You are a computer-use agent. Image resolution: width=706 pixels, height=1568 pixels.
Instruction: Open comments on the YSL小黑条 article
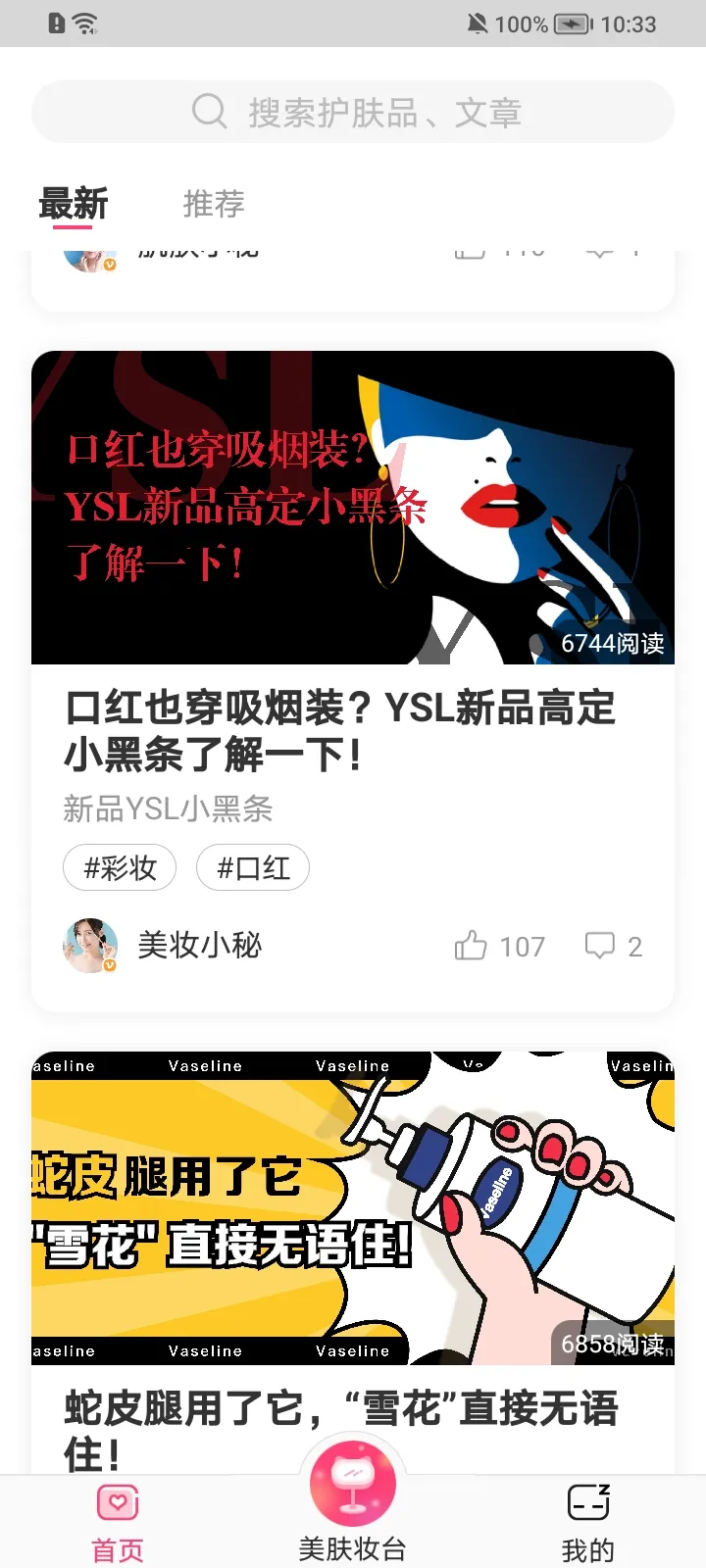600,946
